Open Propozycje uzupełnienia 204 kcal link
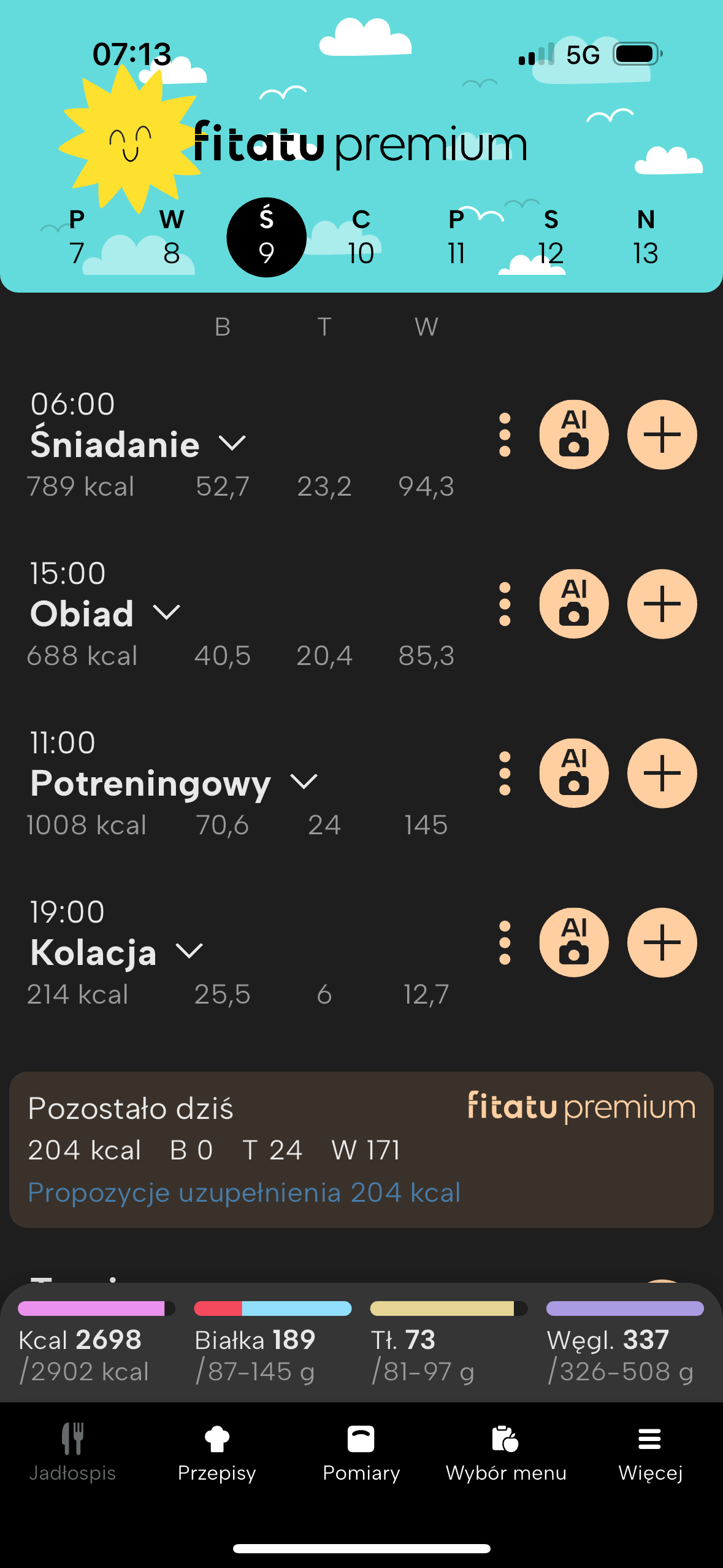 point(244,1193)
